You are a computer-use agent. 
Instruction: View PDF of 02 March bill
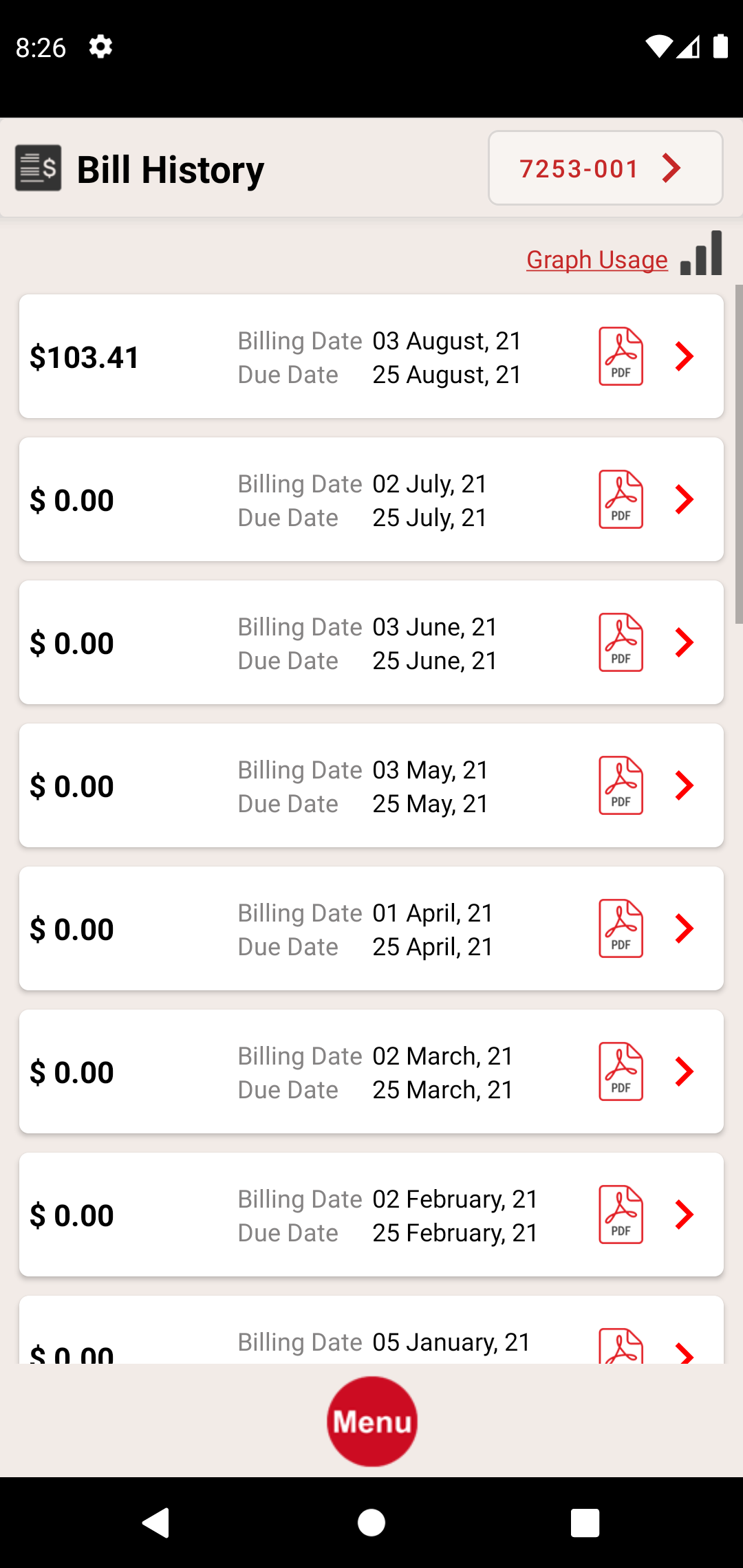(x=621, y=1071)
